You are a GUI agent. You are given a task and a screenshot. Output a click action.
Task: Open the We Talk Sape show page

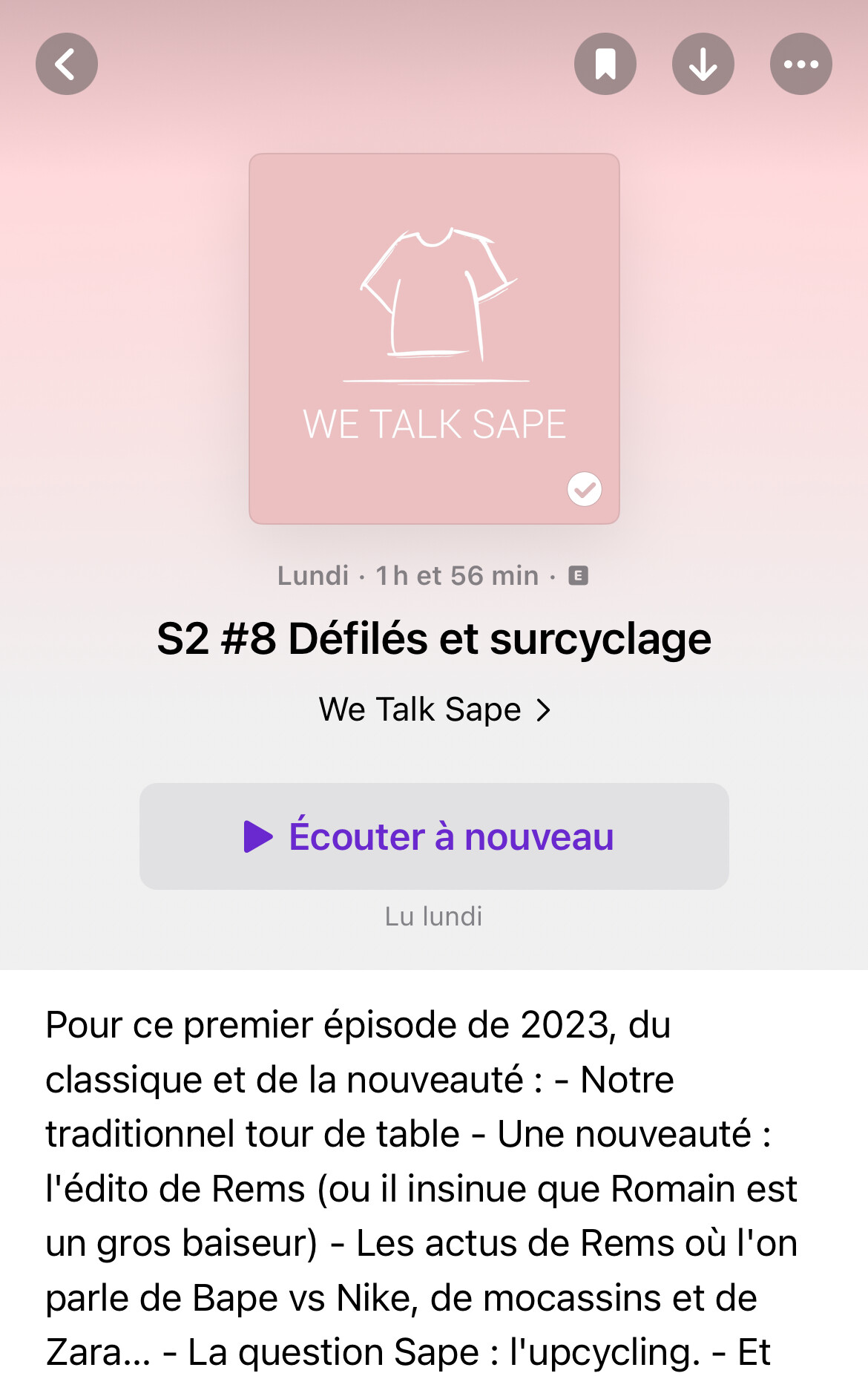click(x=434, y=710)
